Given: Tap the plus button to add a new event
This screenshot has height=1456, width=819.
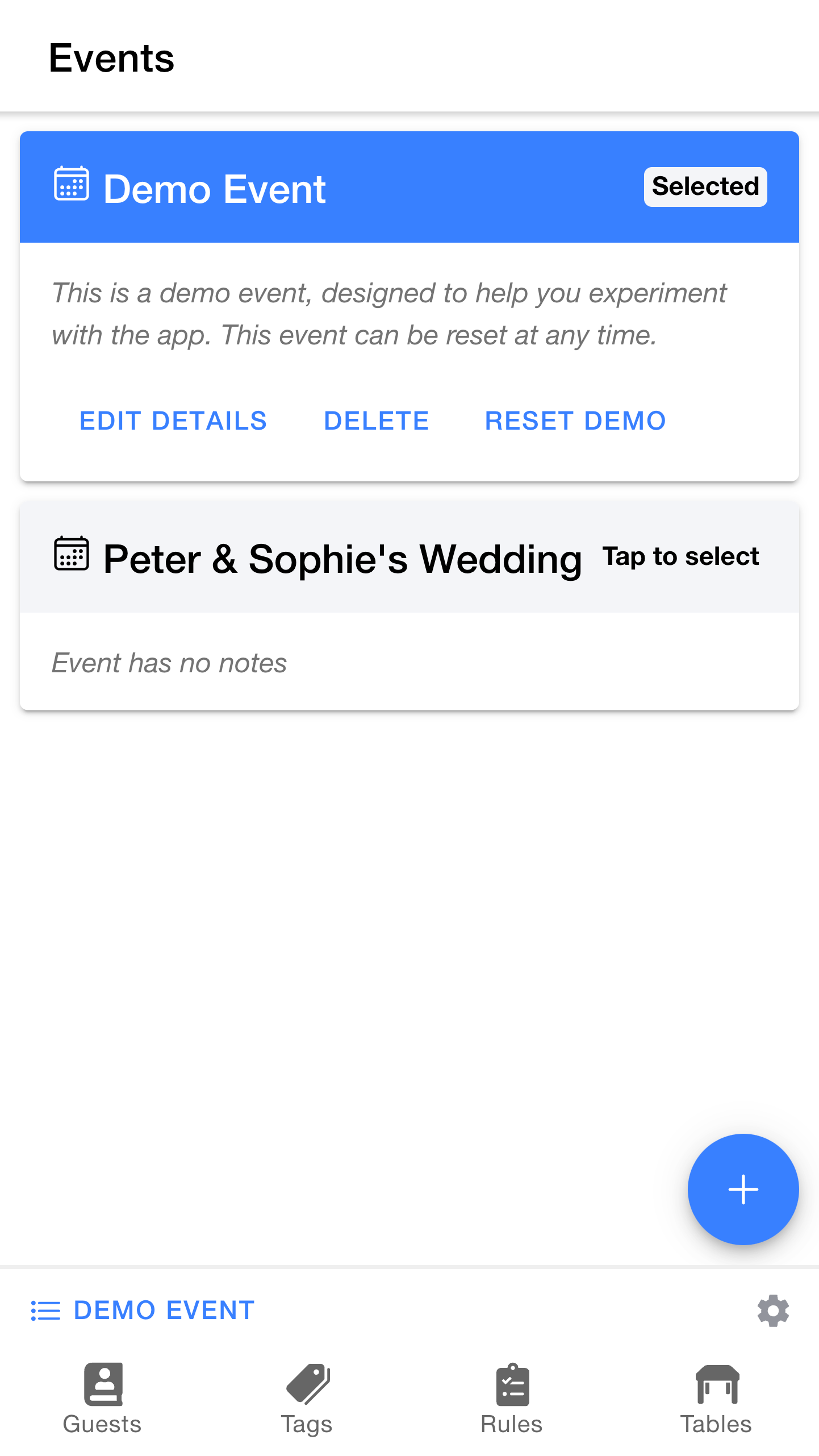Looking at the screenshot, I should pos(743,1189).
